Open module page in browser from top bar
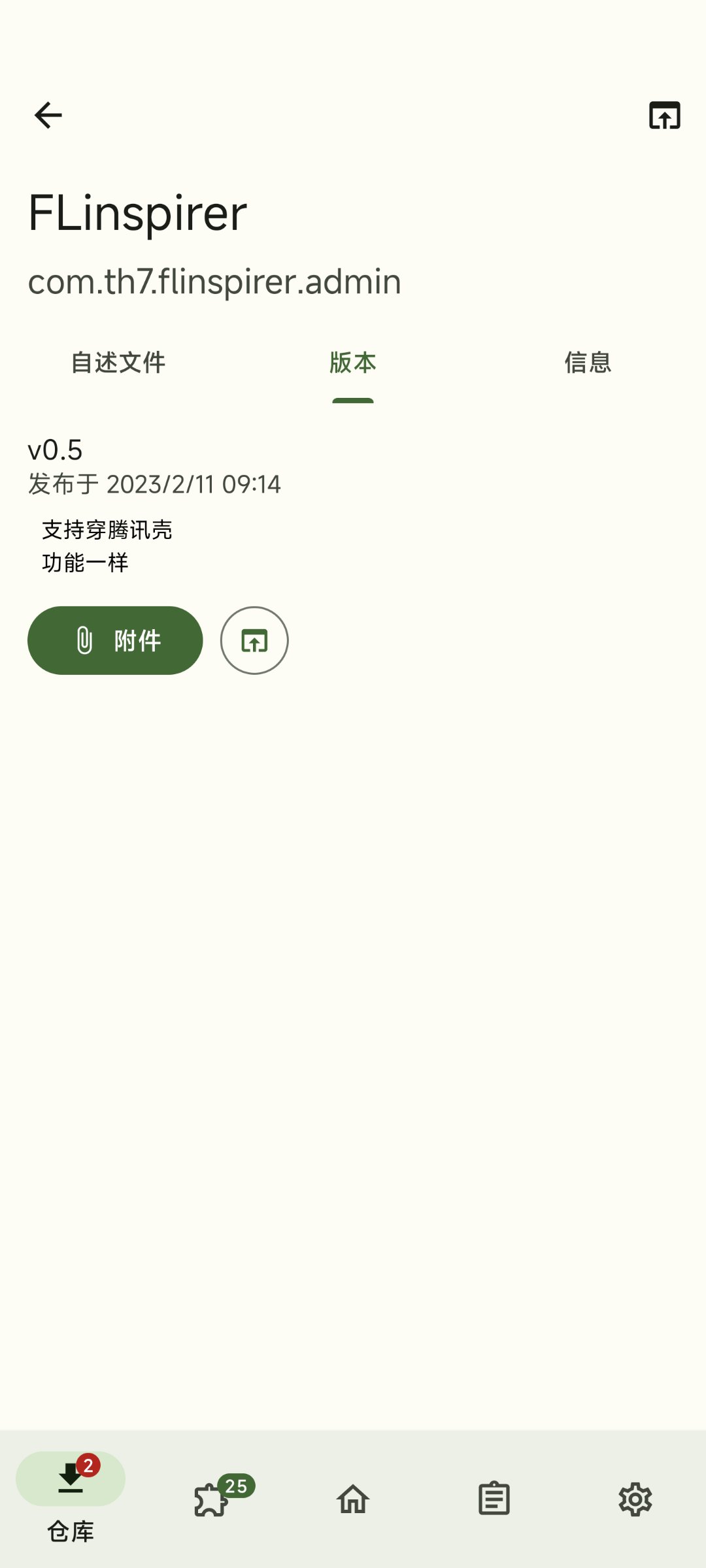The image size is (706, 1568). click(x=664, y=116)
